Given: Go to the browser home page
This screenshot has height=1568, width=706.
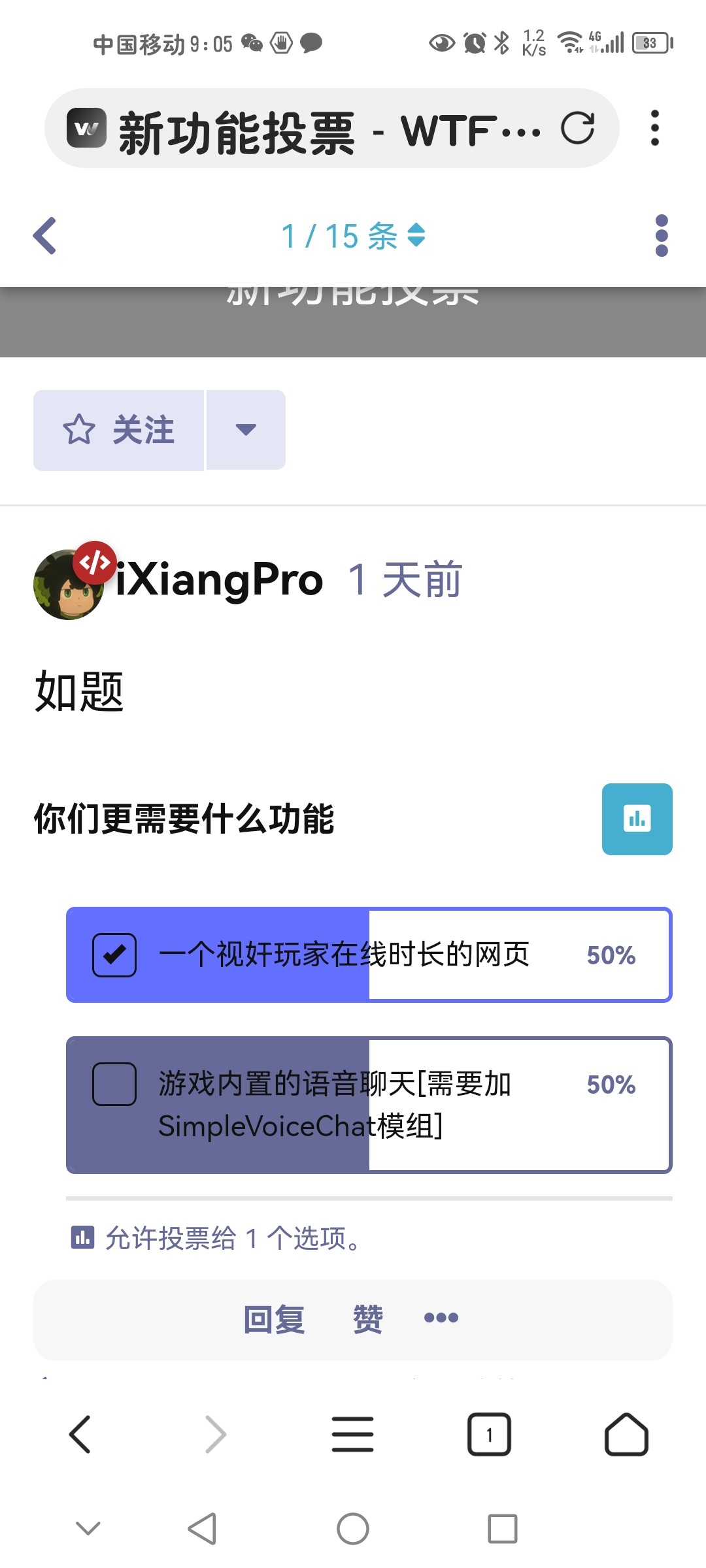Looking at the screenshot, I should [626, 1434].
